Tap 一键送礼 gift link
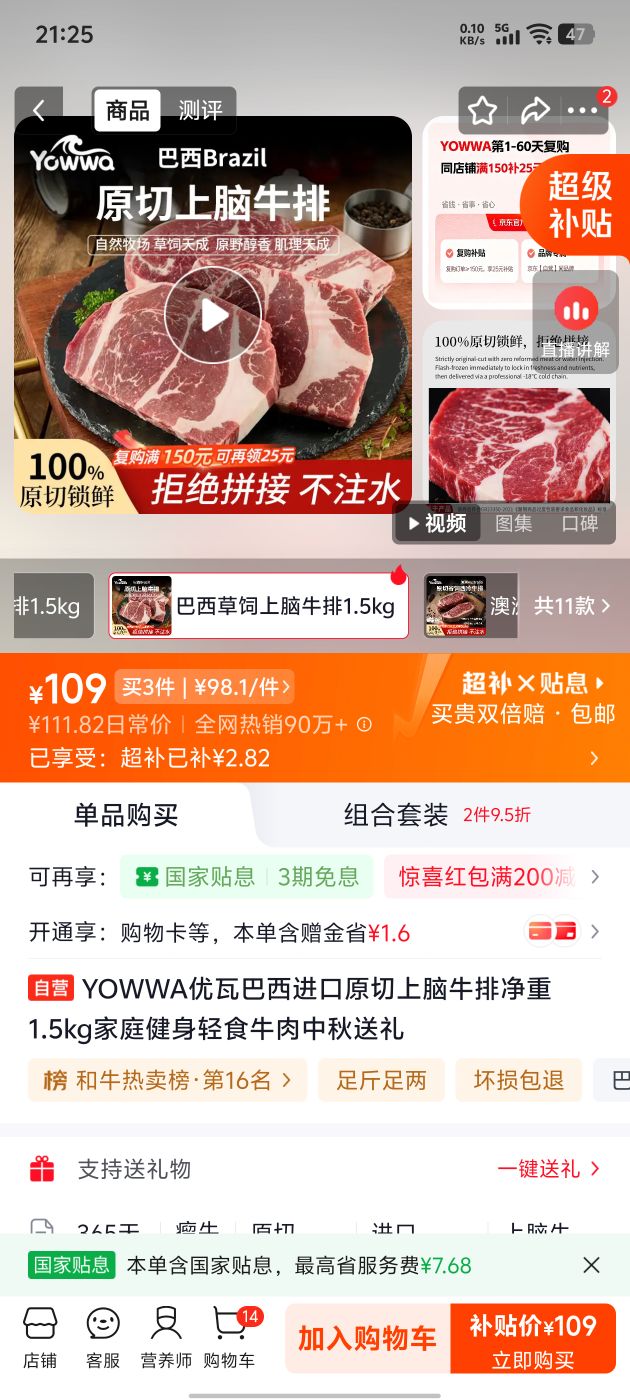The width and height of the screenshot is (630, 1400). click(549, 1168)
